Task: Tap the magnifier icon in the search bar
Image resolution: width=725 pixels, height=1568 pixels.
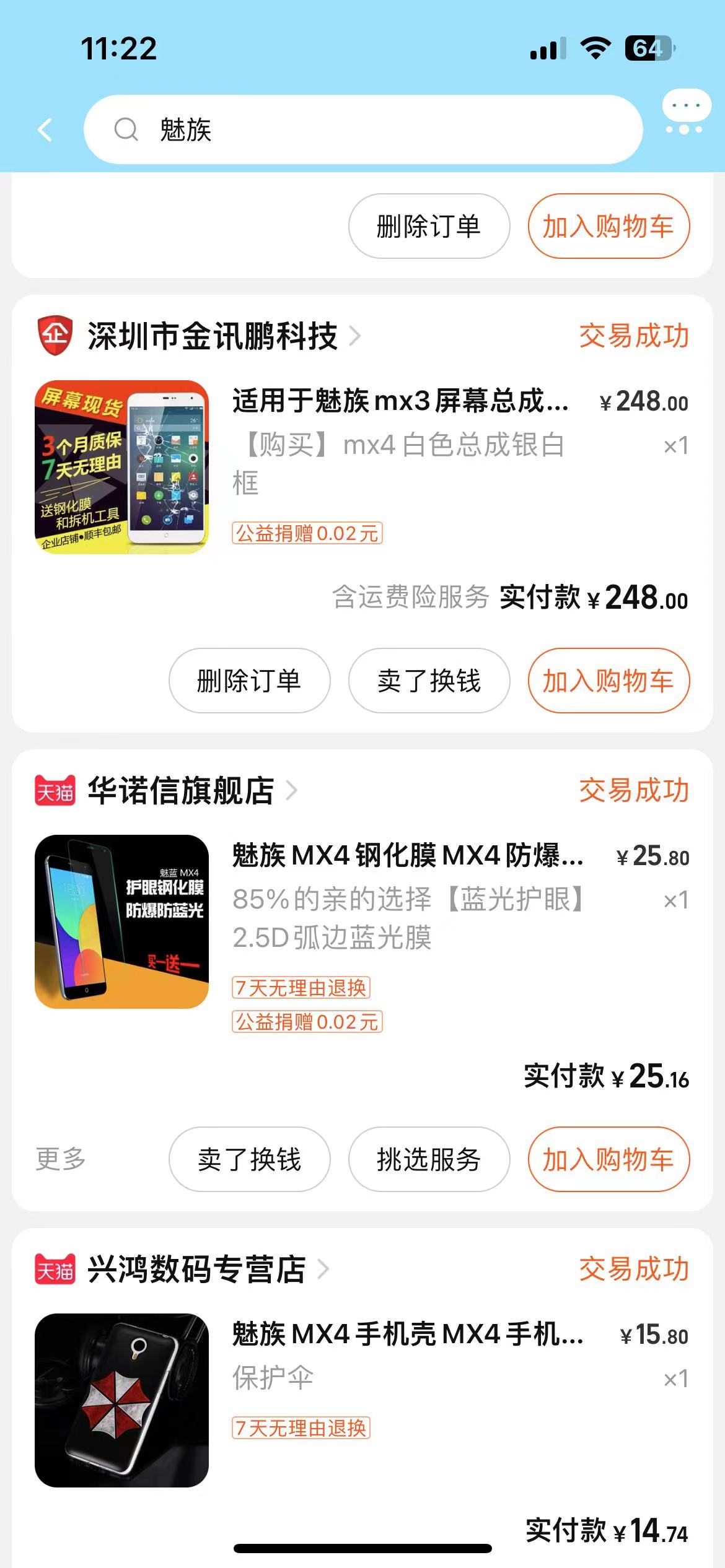Action: (126, 129)
